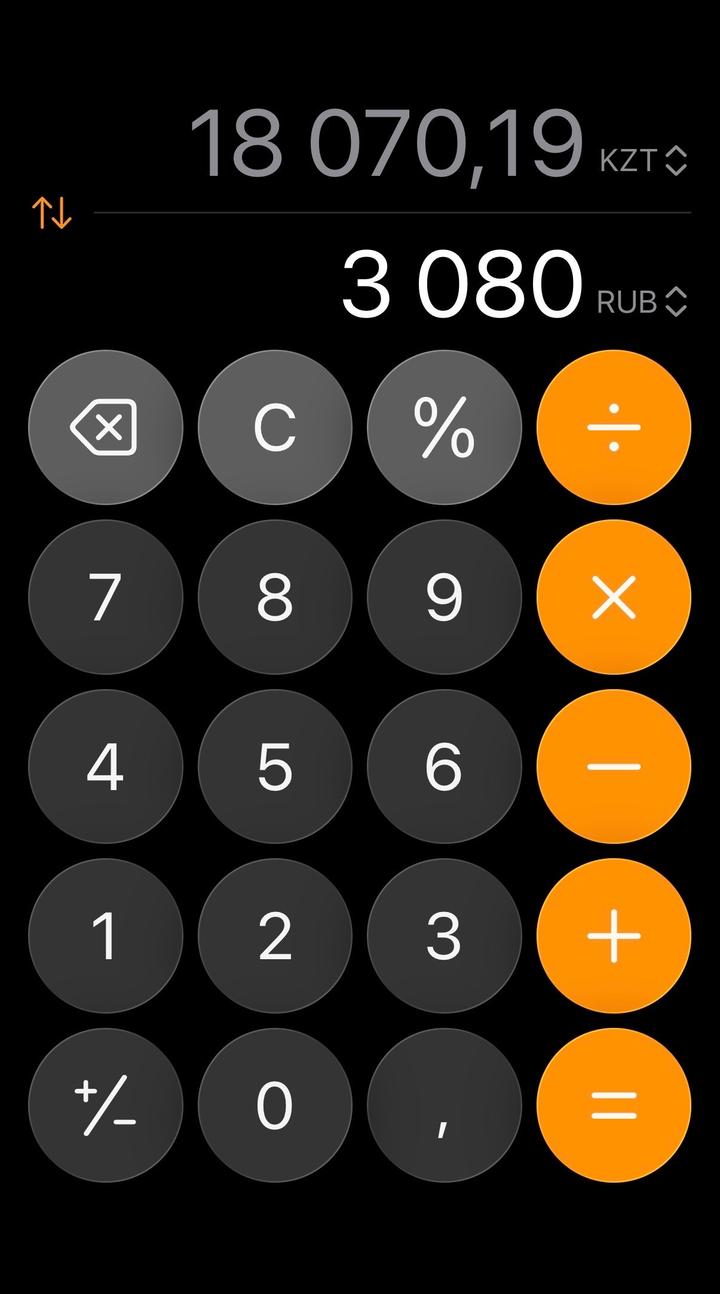
Task: Enter digit 1
Action: tap(105, 937)
